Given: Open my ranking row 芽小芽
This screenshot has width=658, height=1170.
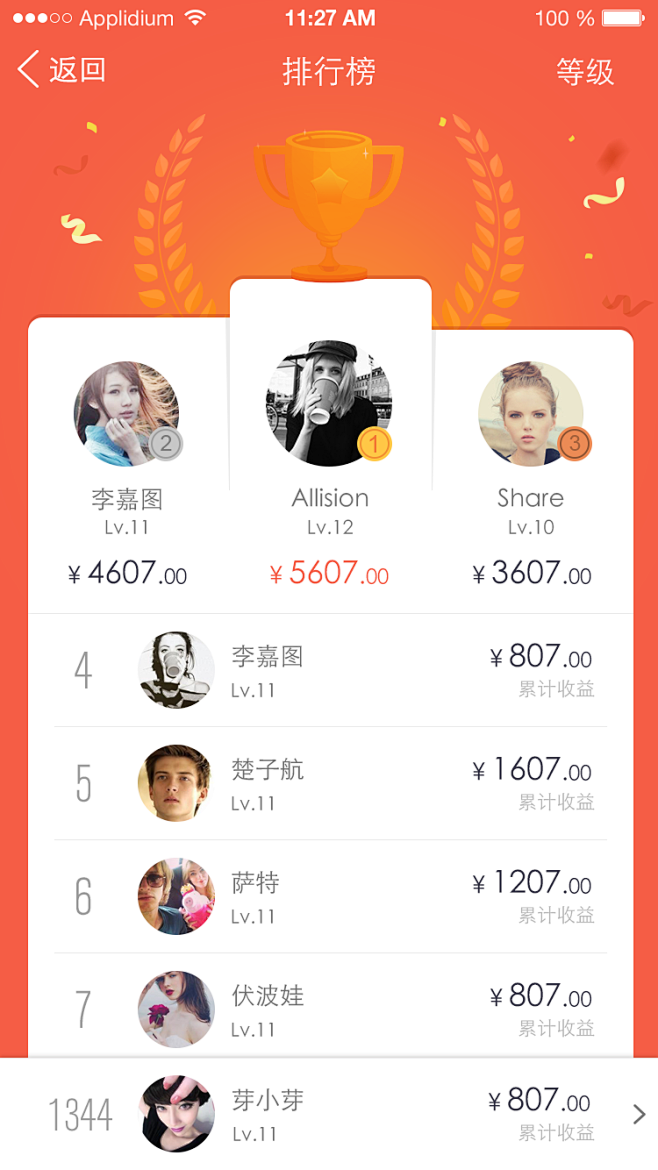Looking at the screenshot, I should pos(330,1114).
